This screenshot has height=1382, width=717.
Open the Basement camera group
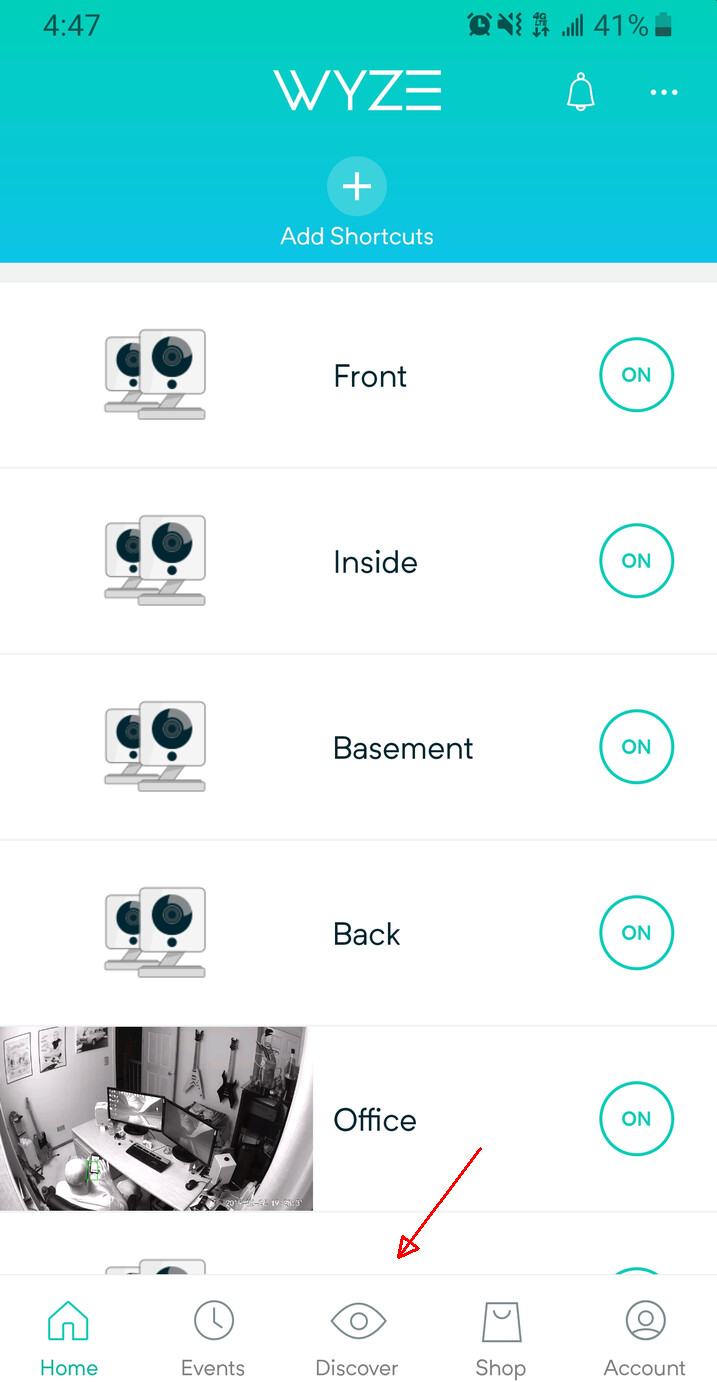click(402, 748)
